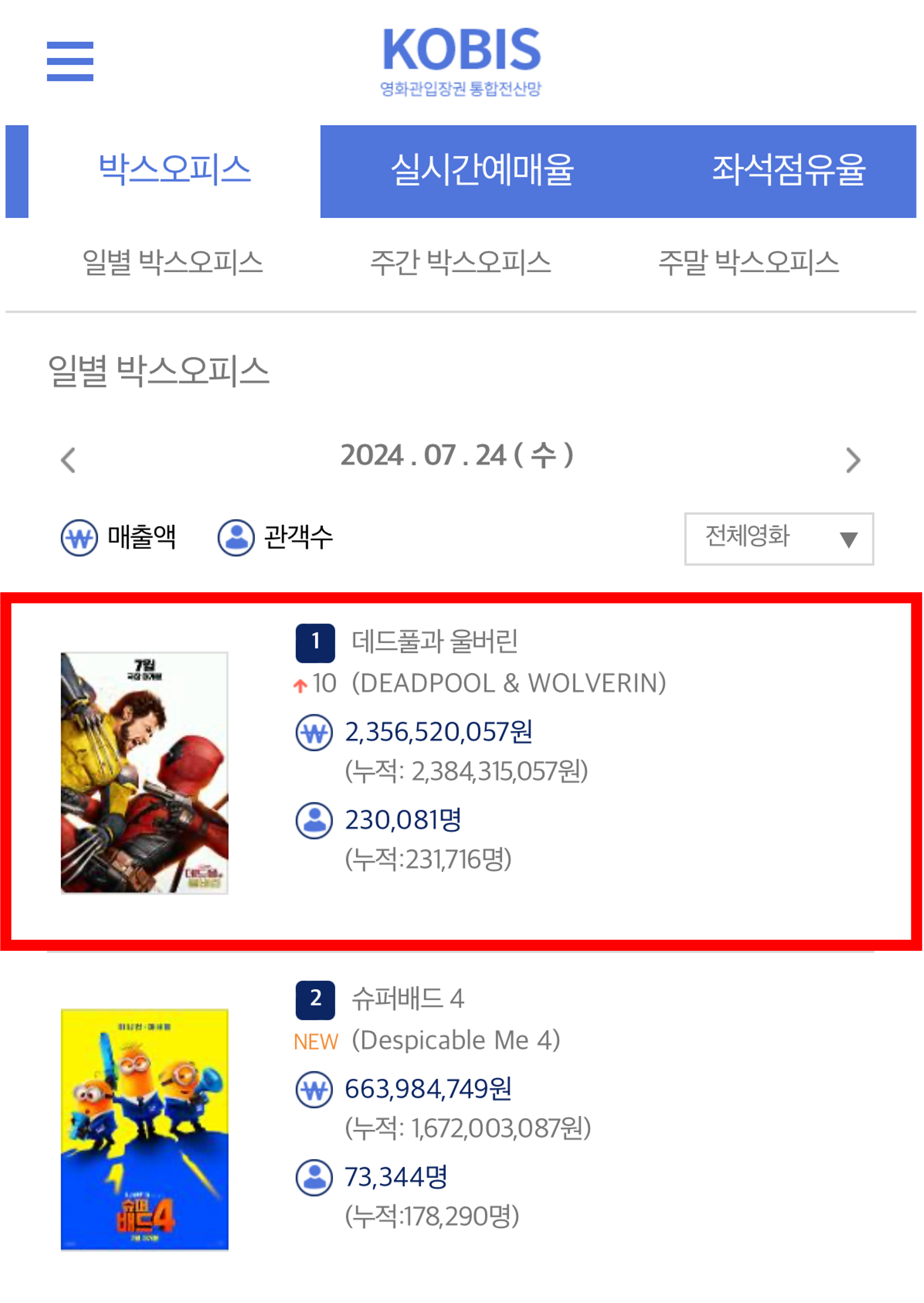Select 일별 박스오피스 sub-tab
Image resolution: width=924 pixels, height=1303 pixels.
172,263
